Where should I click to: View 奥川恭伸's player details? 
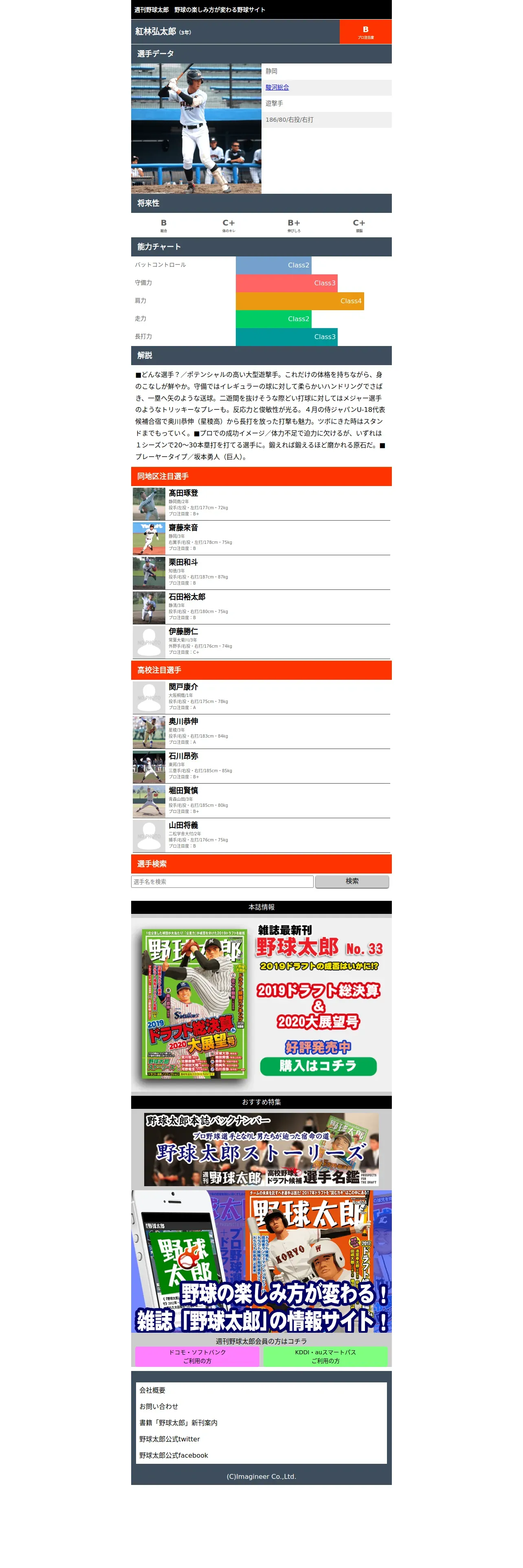tap(261, 732)
